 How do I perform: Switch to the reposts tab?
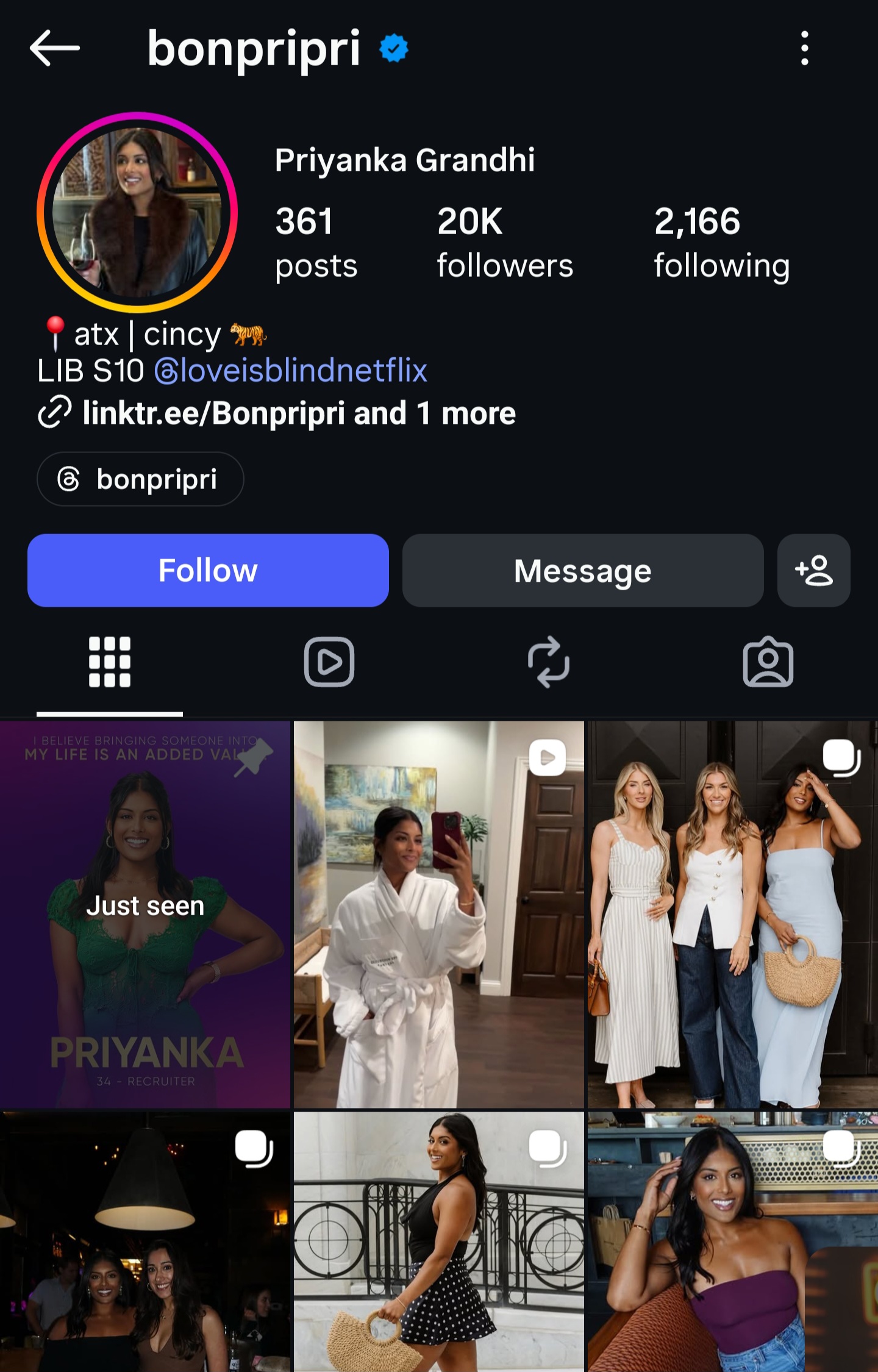[x=549, y=662]
